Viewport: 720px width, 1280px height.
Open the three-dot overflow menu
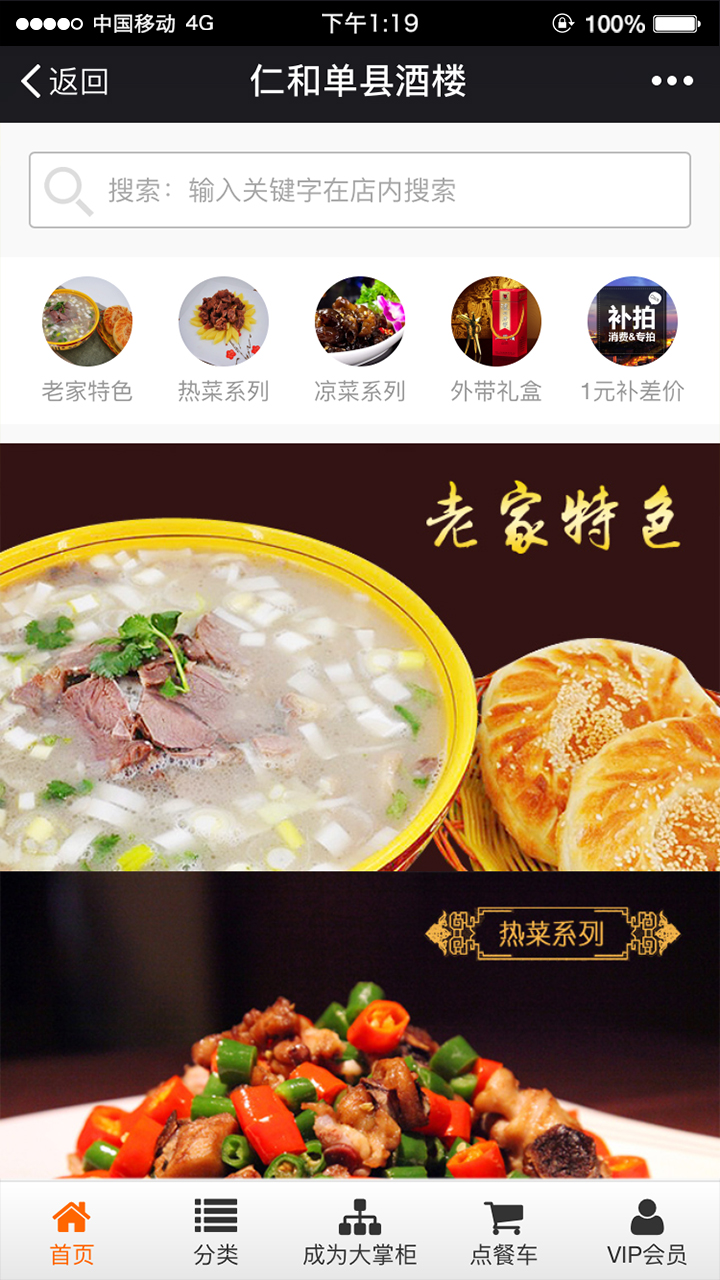(671, 82)
